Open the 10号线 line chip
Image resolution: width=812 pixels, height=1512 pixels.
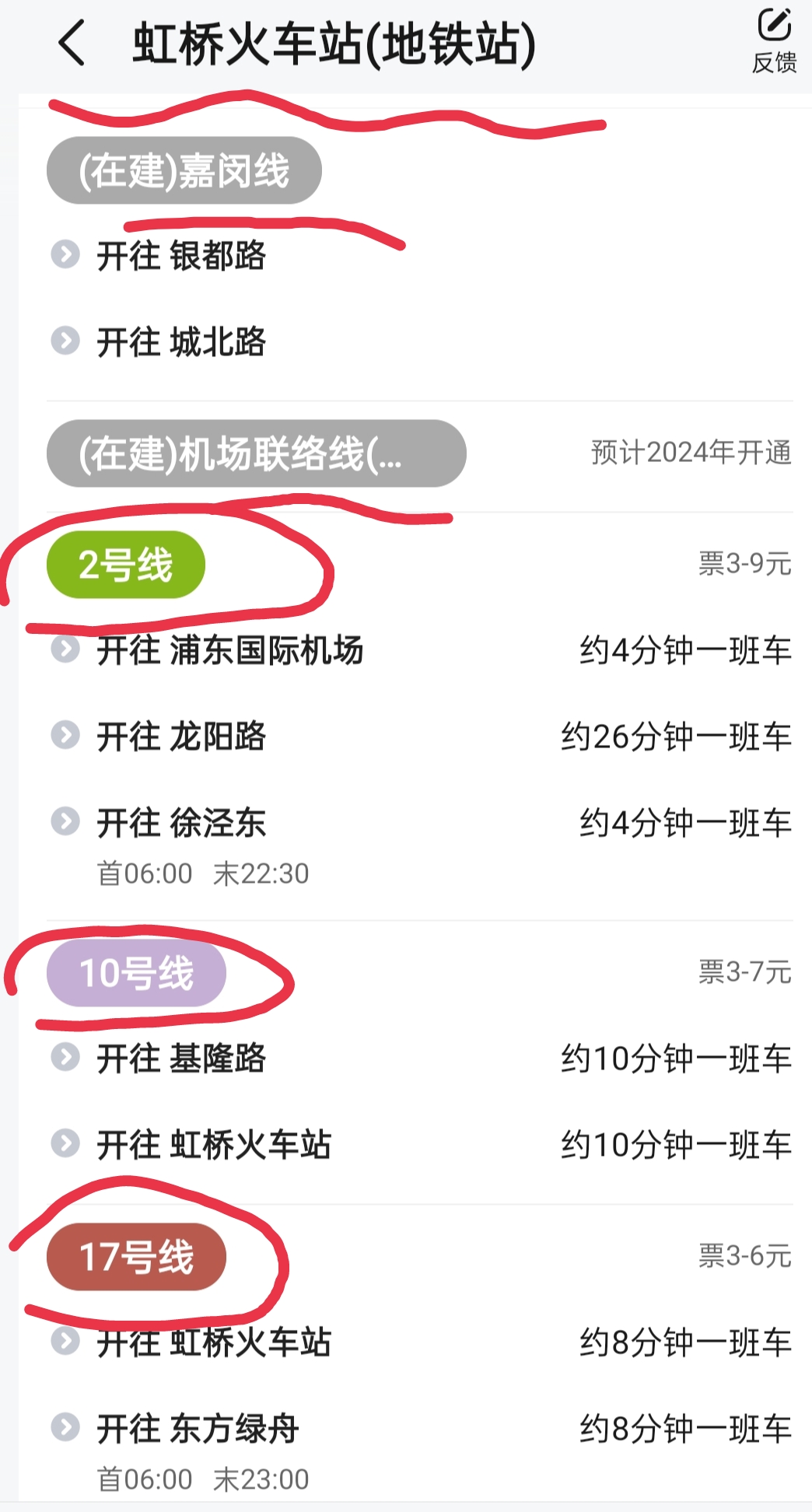(136, 973)
